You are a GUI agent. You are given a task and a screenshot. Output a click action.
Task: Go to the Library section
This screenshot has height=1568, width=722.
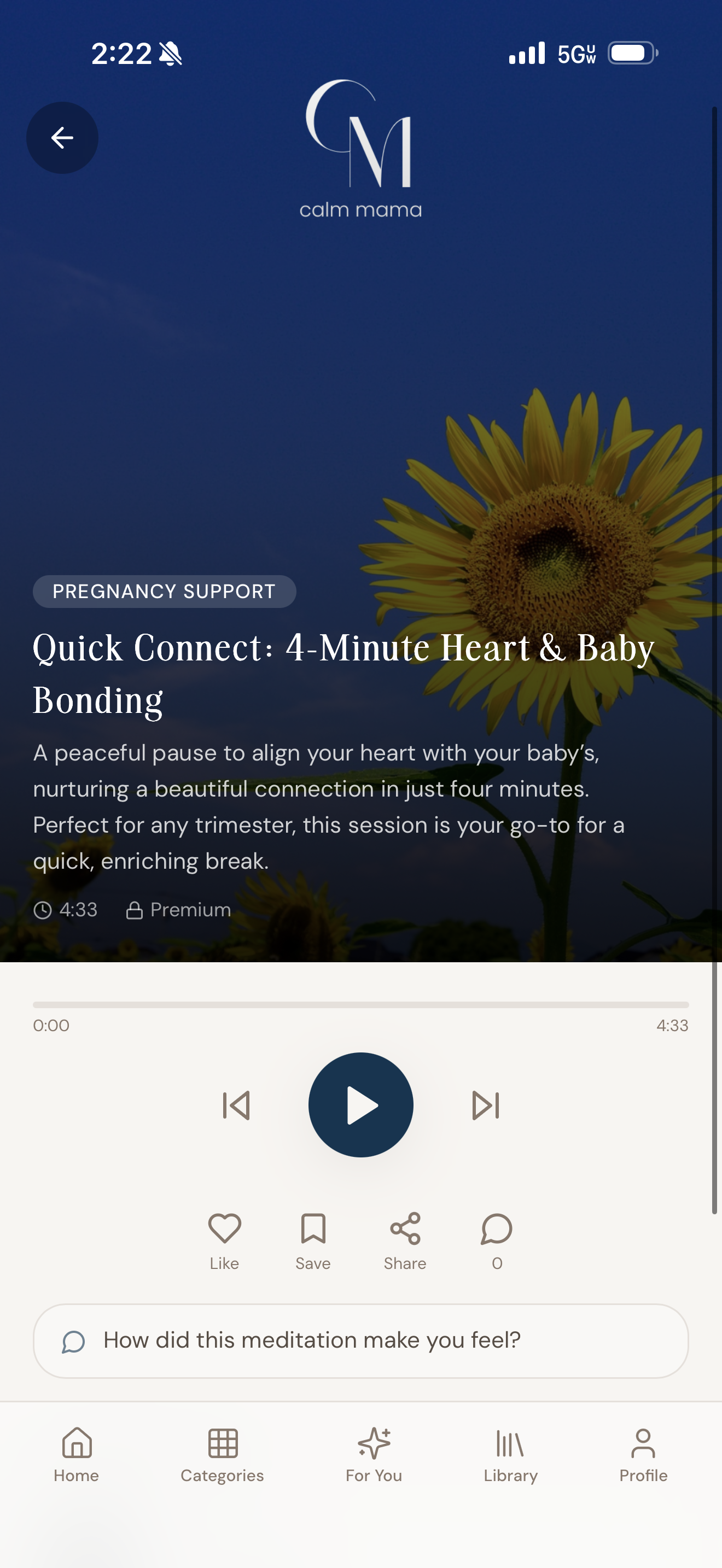point(510,1454)
